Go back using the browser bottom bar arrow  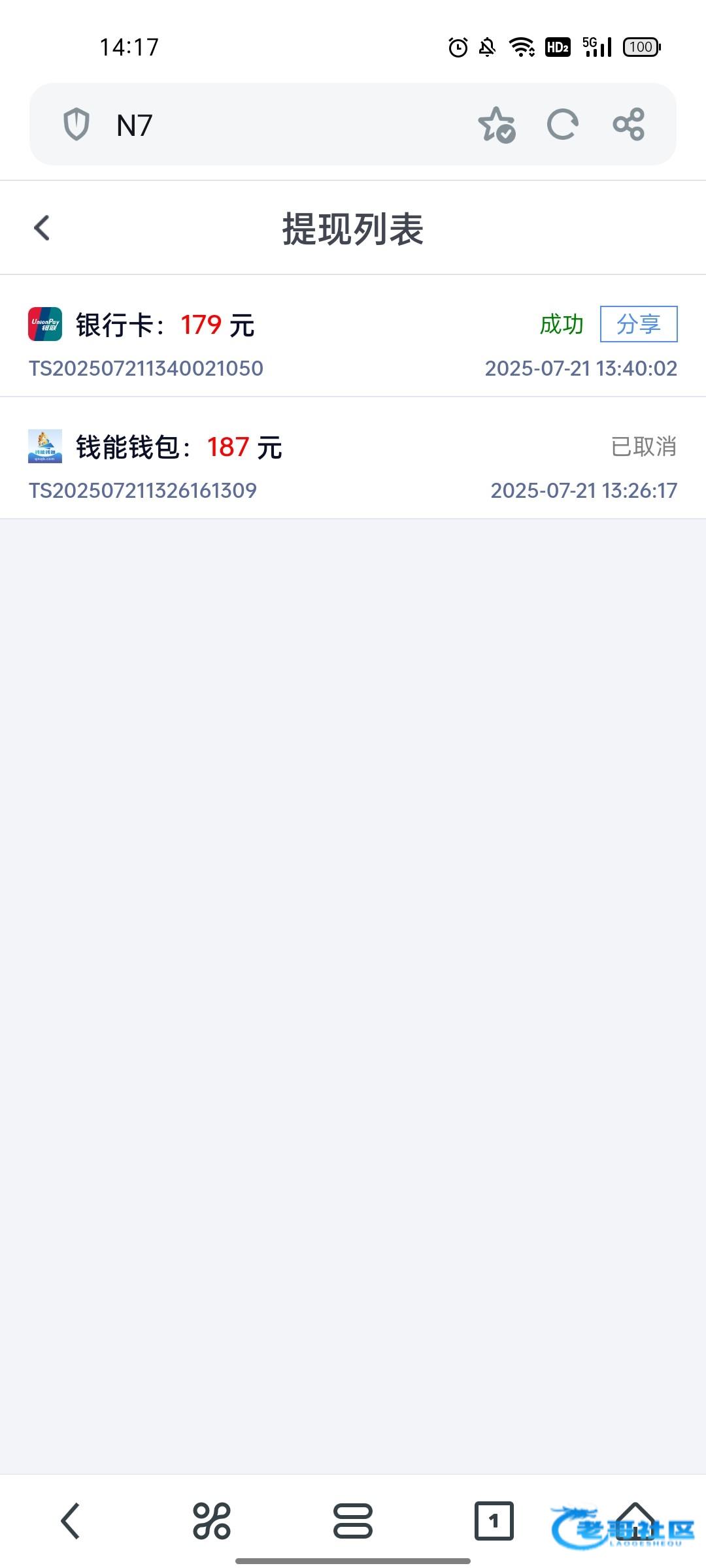coord(71,1521)
